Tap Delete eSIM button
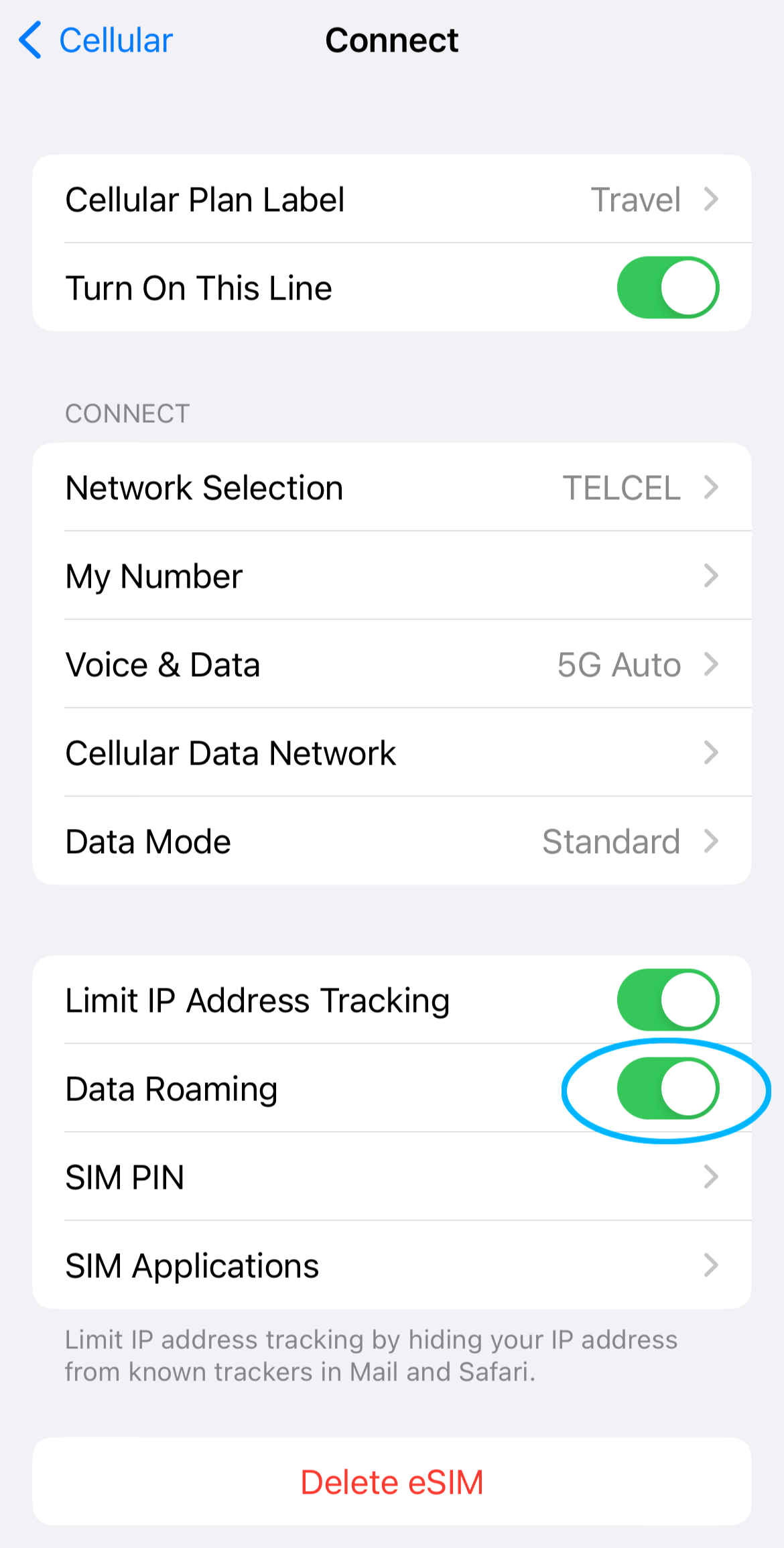 391,1482
